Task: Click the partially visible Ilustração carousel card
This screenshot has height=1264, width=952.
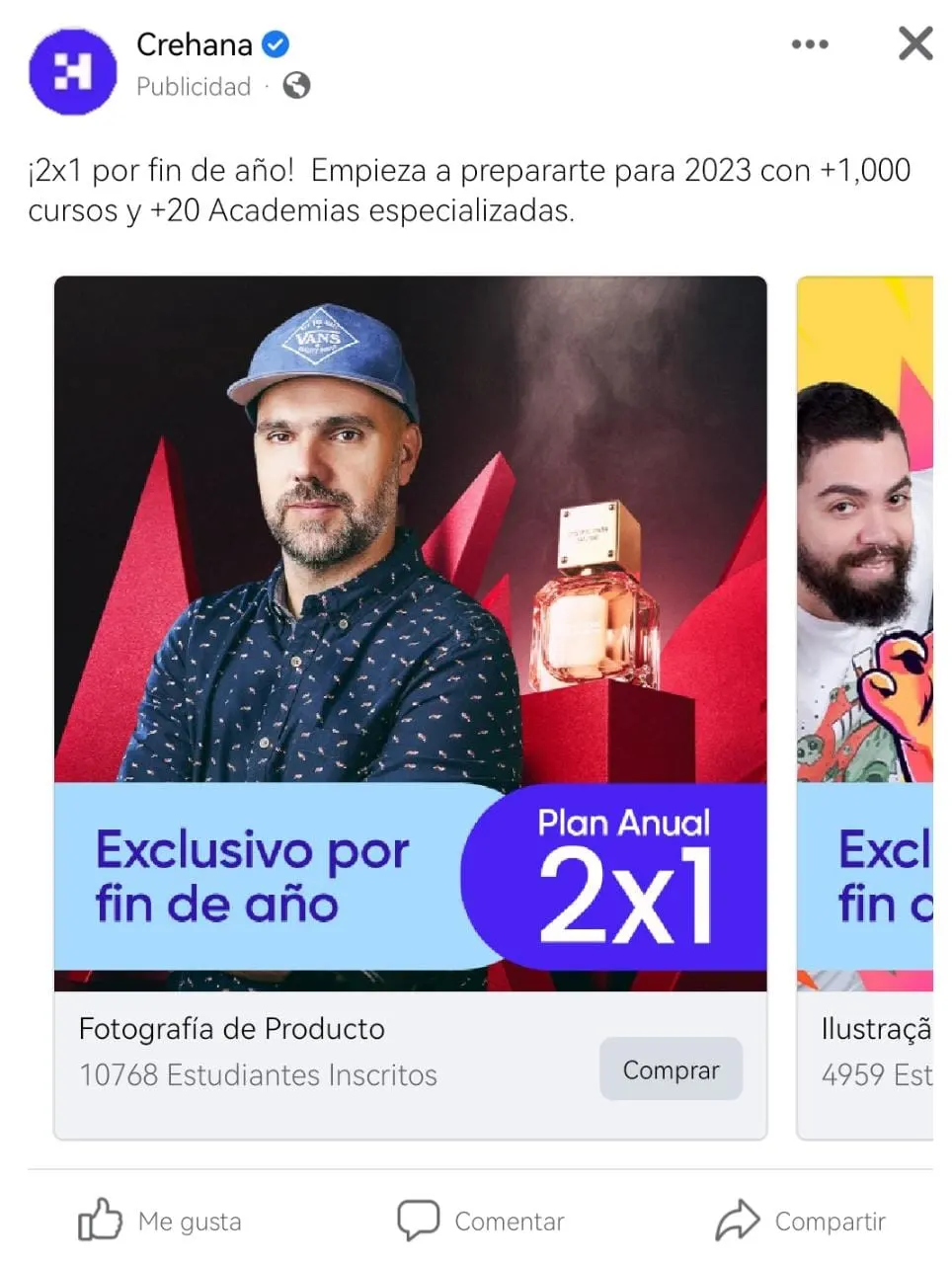Action: pos(869,642)
